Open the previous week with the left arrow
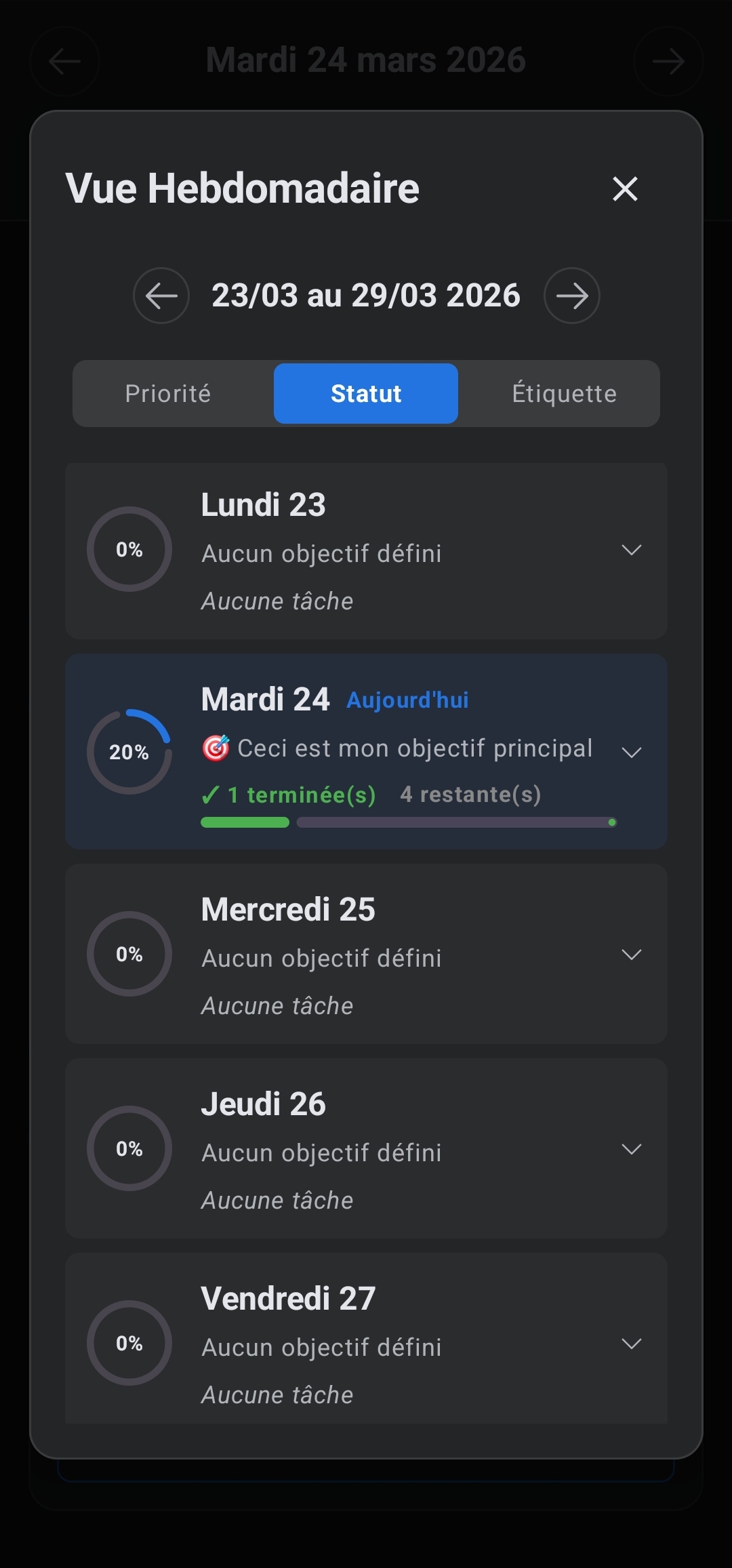Viewport: 732px width, 1568px height. point(161,296)
